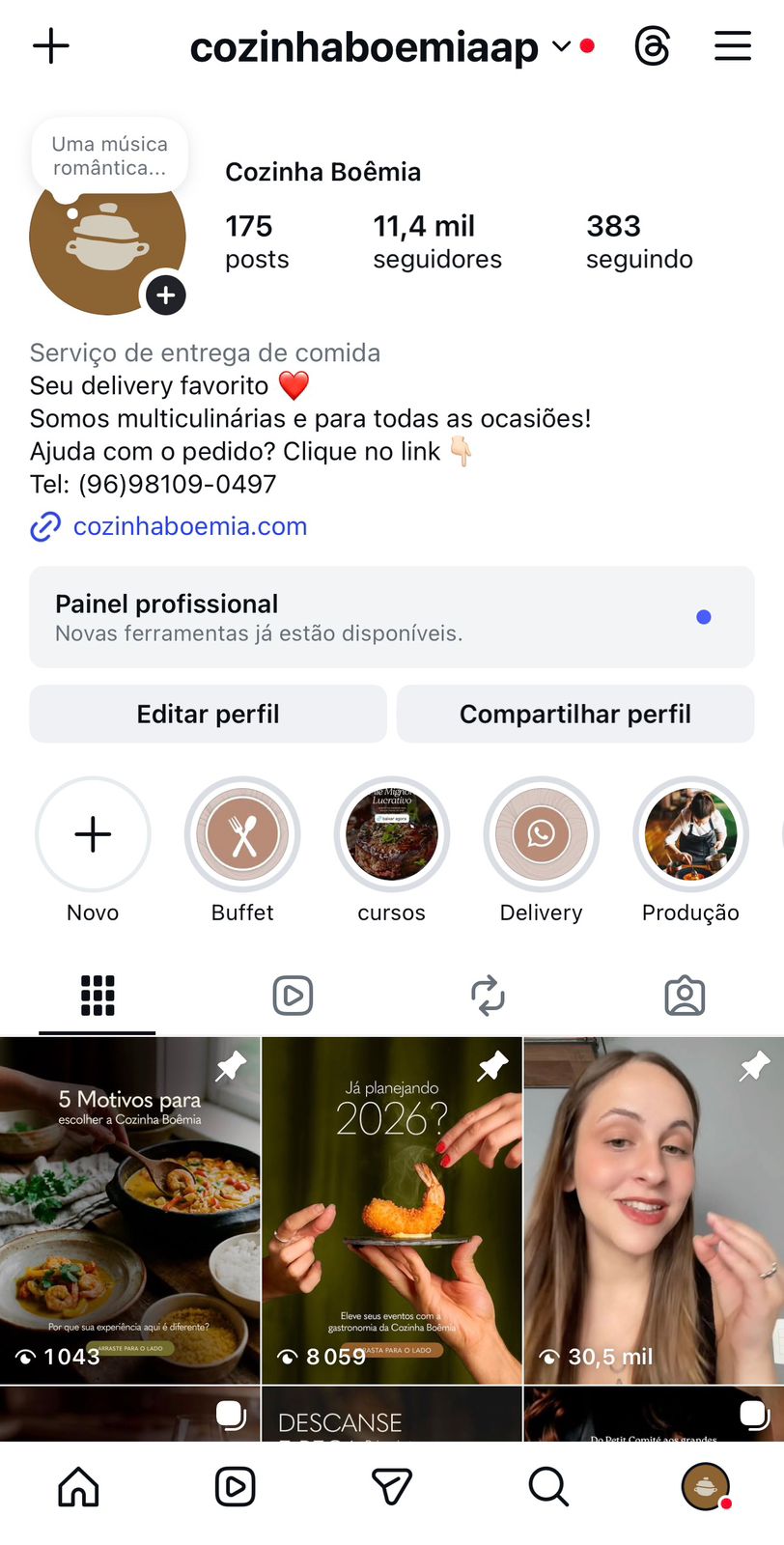
Task: Open the grid posts tab
Action: [x=97, y=995]
